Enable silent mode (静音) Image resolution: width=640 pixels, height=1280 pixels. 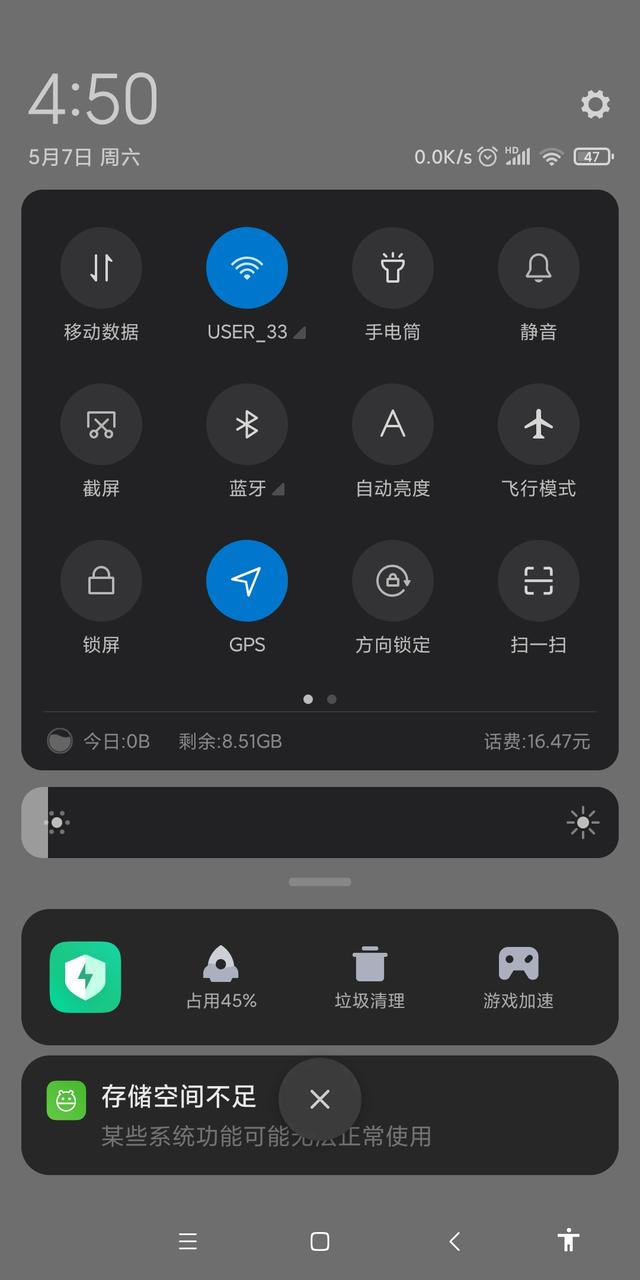tap(538, 268)
